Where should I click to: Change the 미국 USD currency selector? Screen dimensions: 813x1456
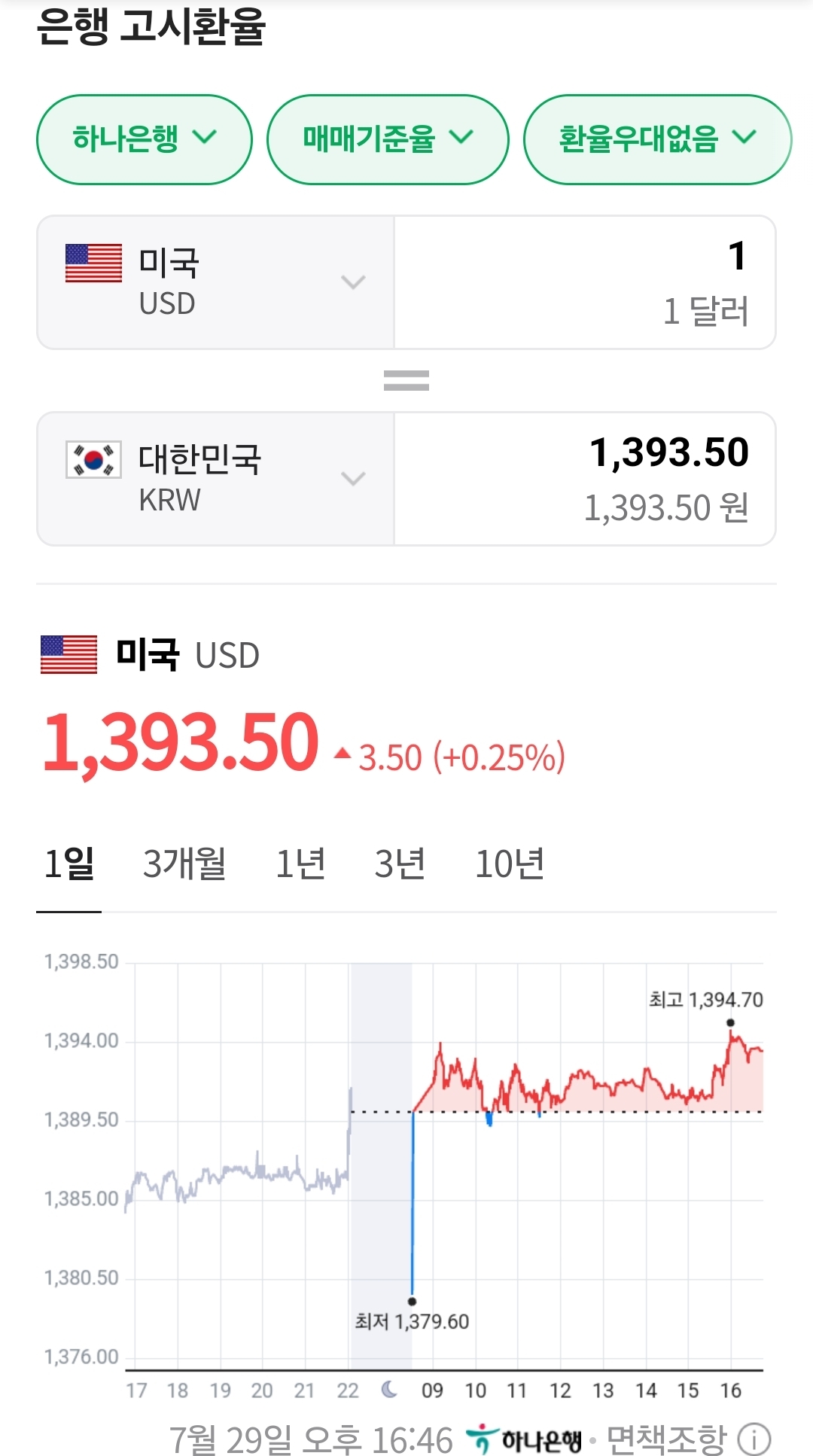pos(215,283)
